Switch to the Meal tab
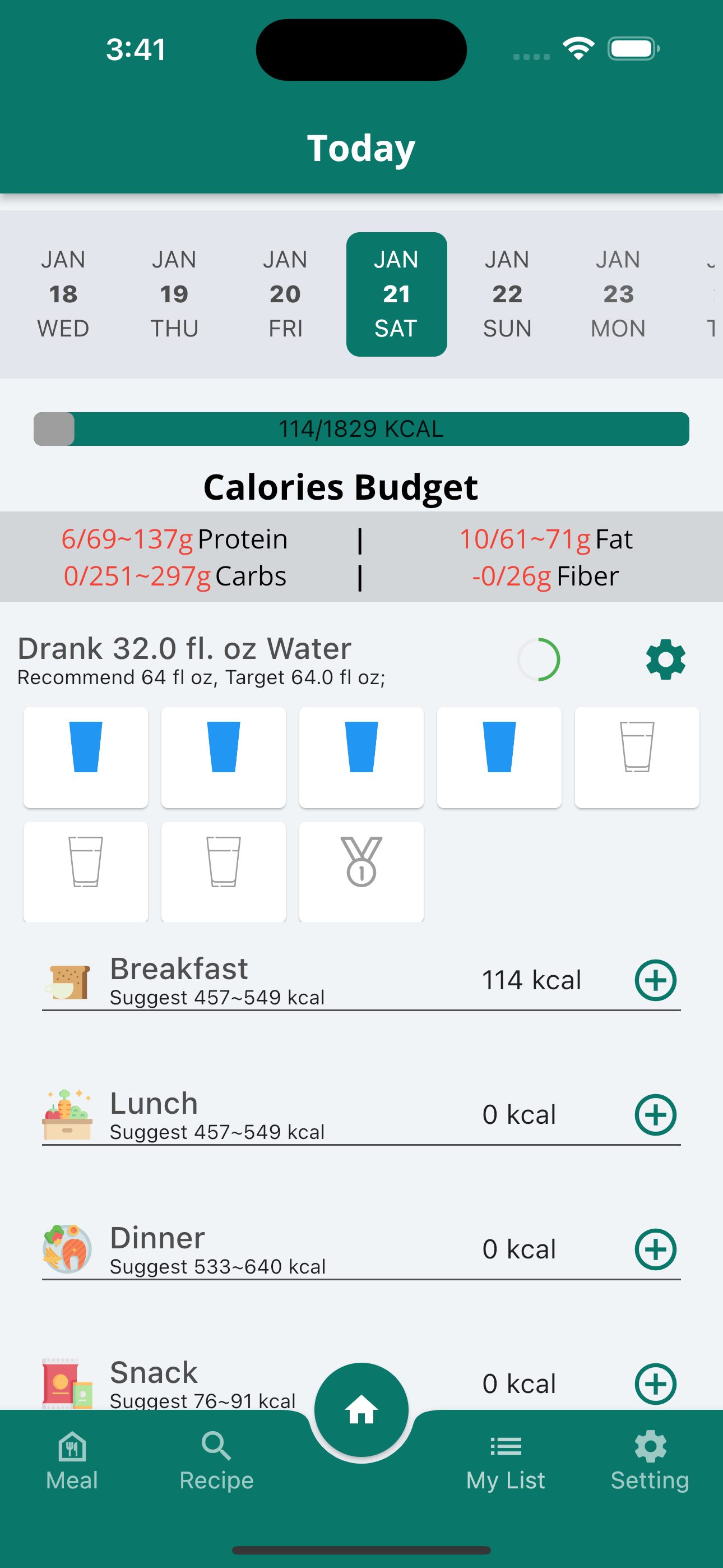Viewport: 723px width, 1568px height. coord(72,1461)
